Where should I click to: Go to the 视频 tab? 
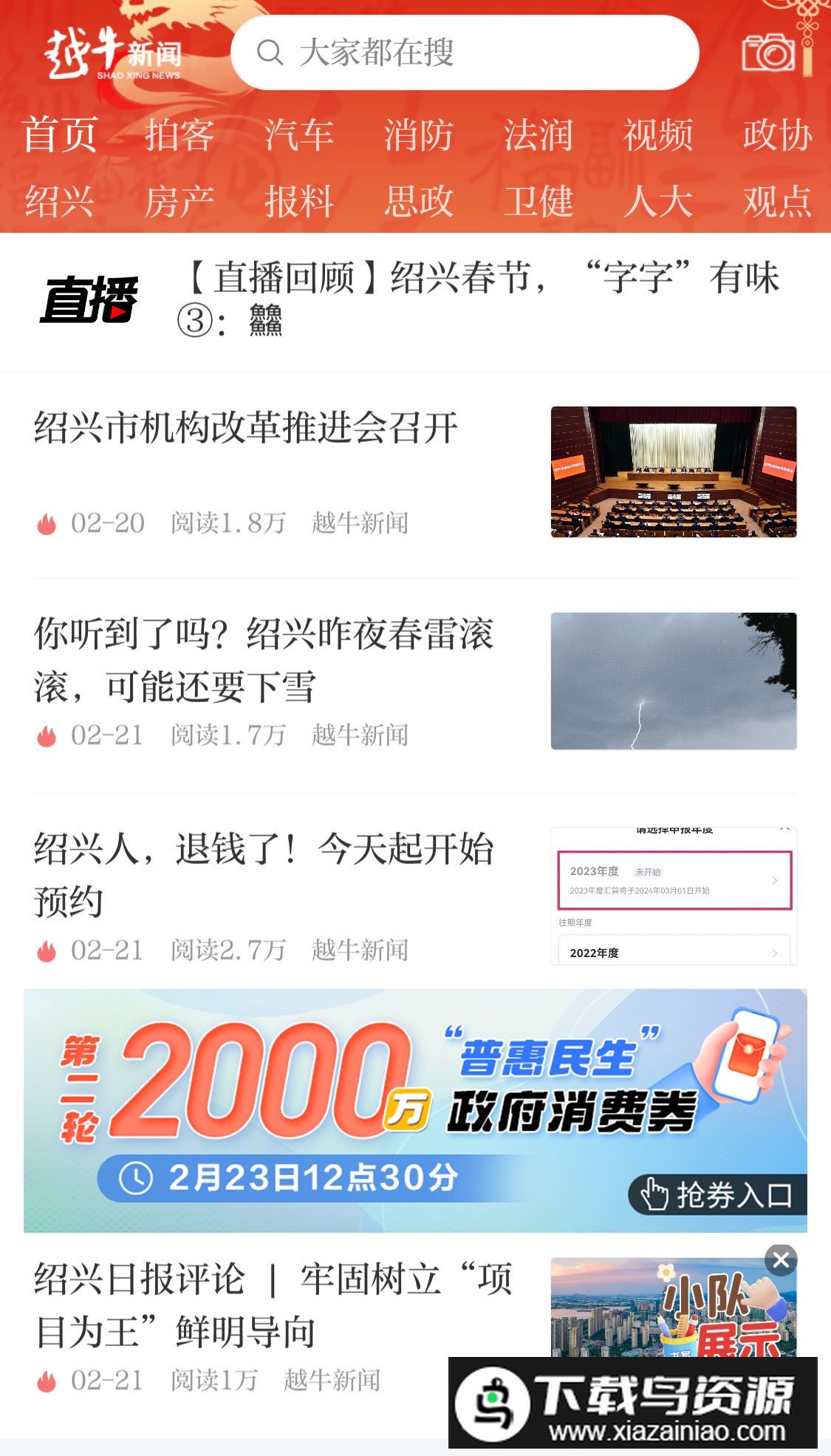658,135
